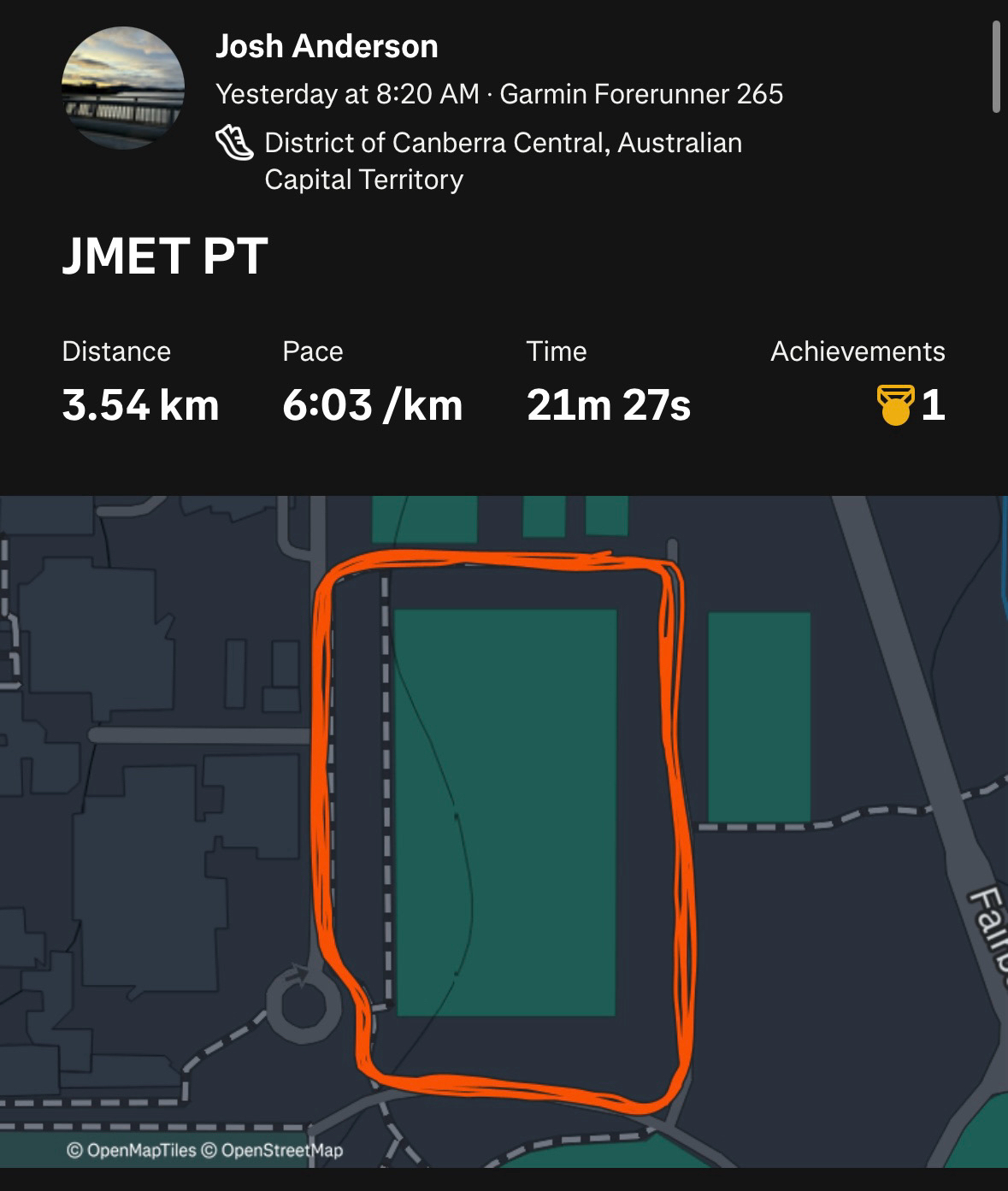Open the run route map
Image resolution: width=1008 pixels, height=1191 pixels.
click(504, 831)
